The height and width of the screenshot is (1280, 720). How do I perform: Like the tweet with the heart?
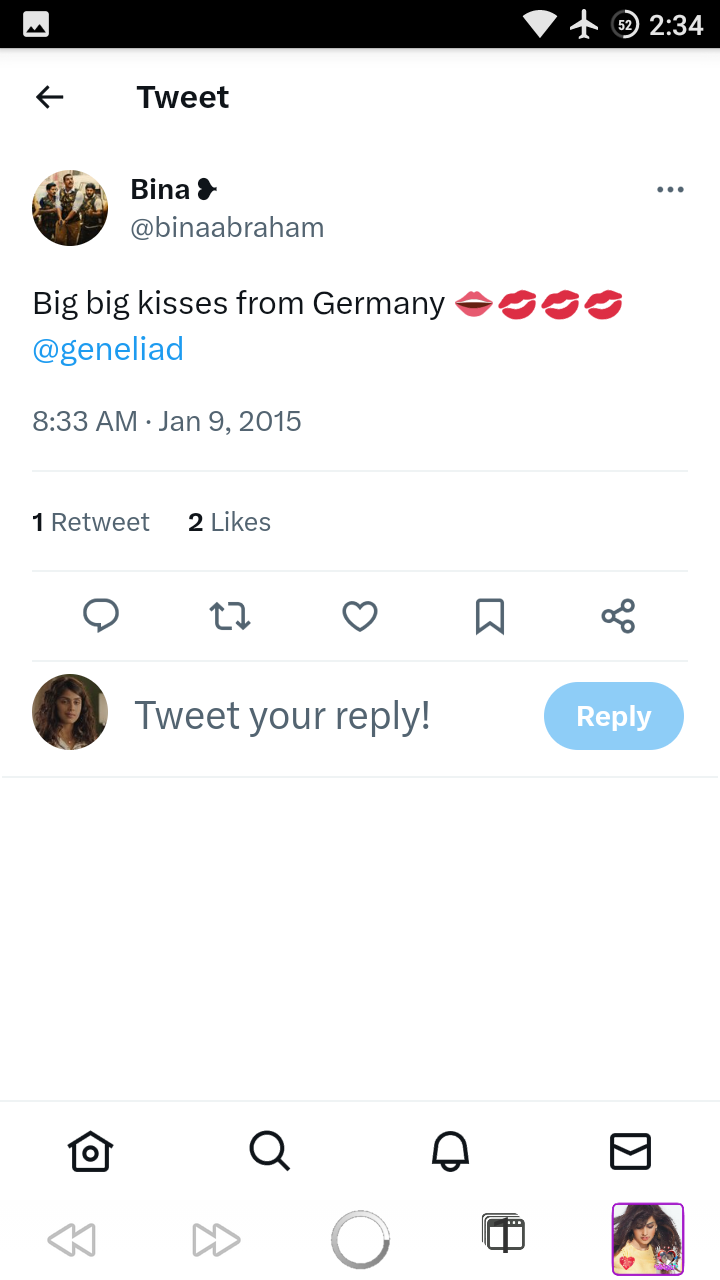(360, 616)
